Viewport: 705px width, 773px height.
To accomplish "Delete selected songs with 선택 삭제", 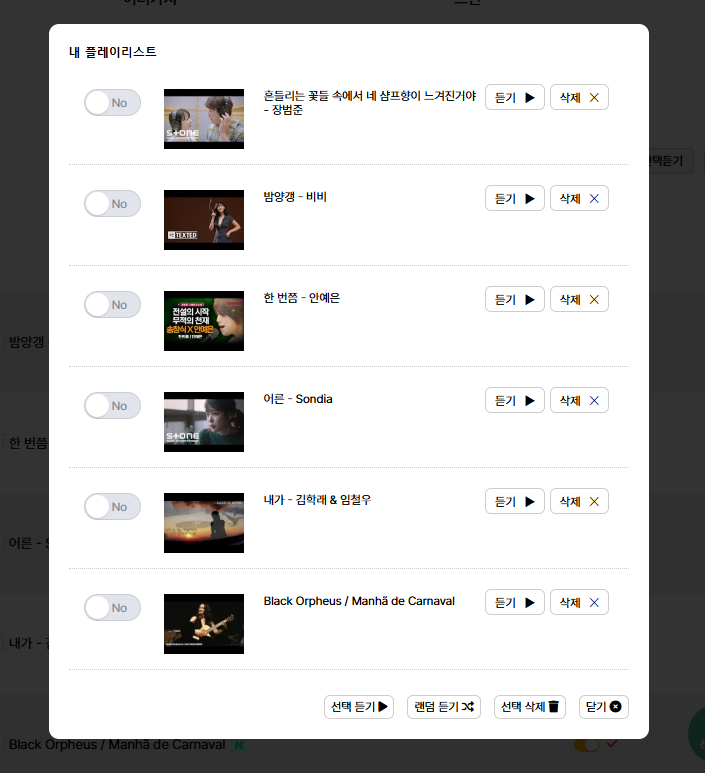I will (x=530, y=707).
